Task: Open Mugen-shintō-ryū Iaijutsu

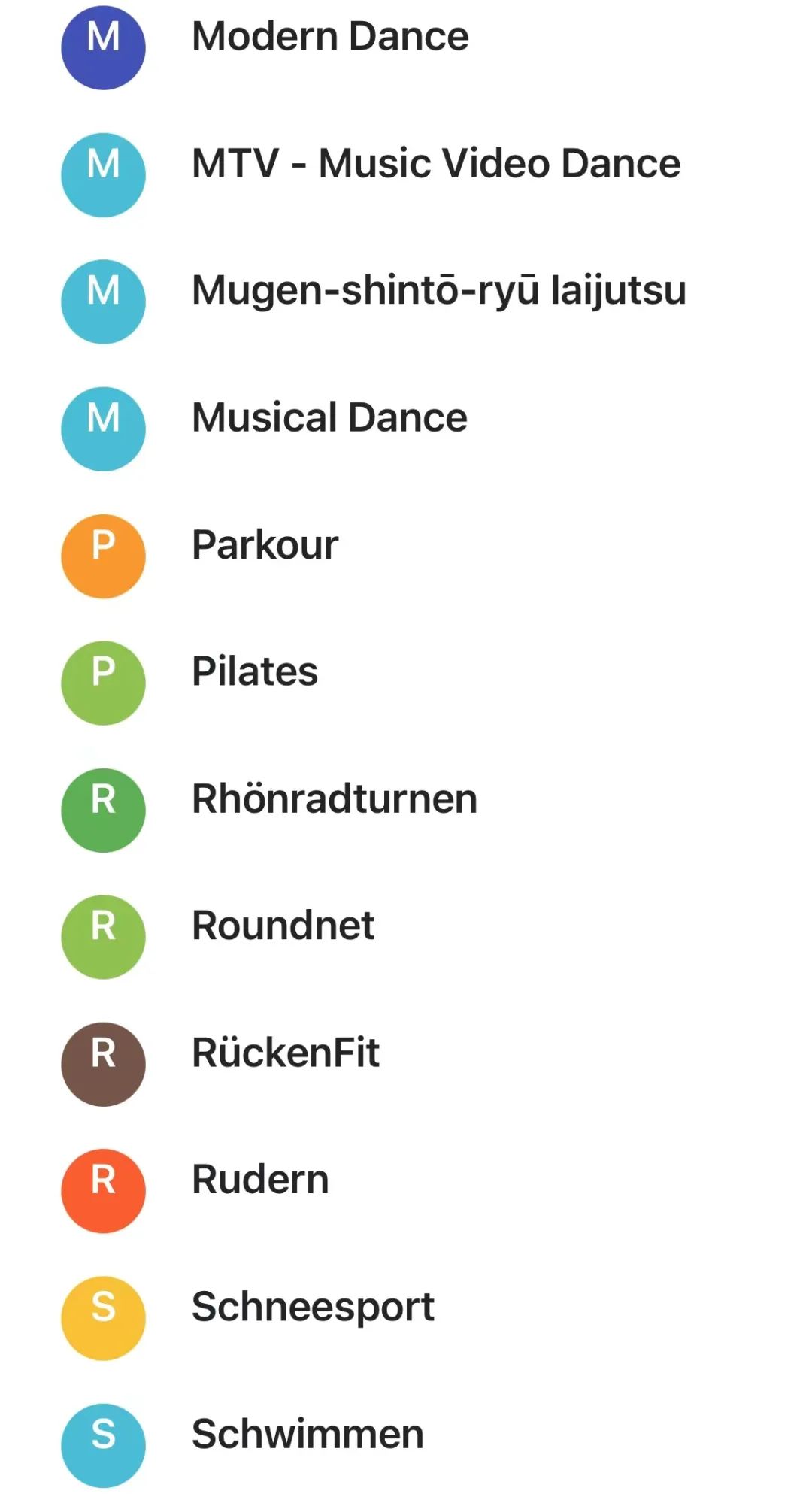Action: (438, 291)
